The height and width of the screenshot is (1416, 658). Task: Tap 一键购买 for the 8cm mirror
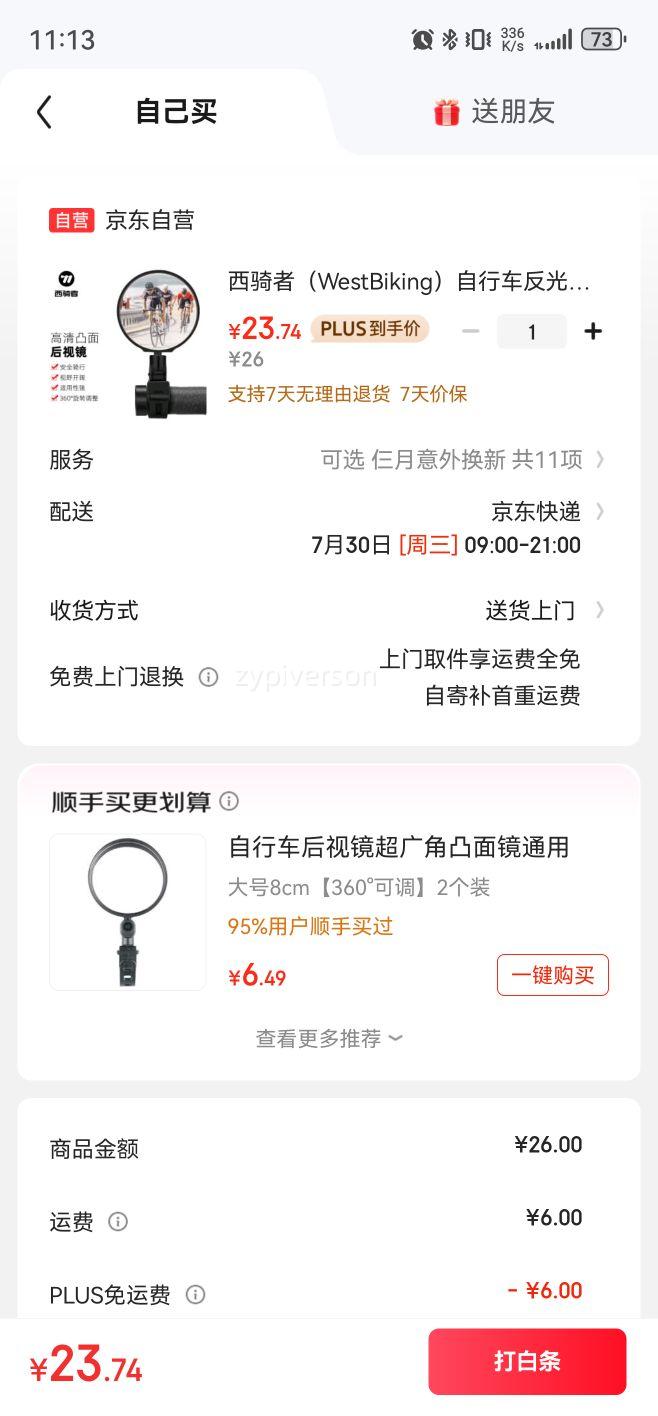[x=552, y=975]
